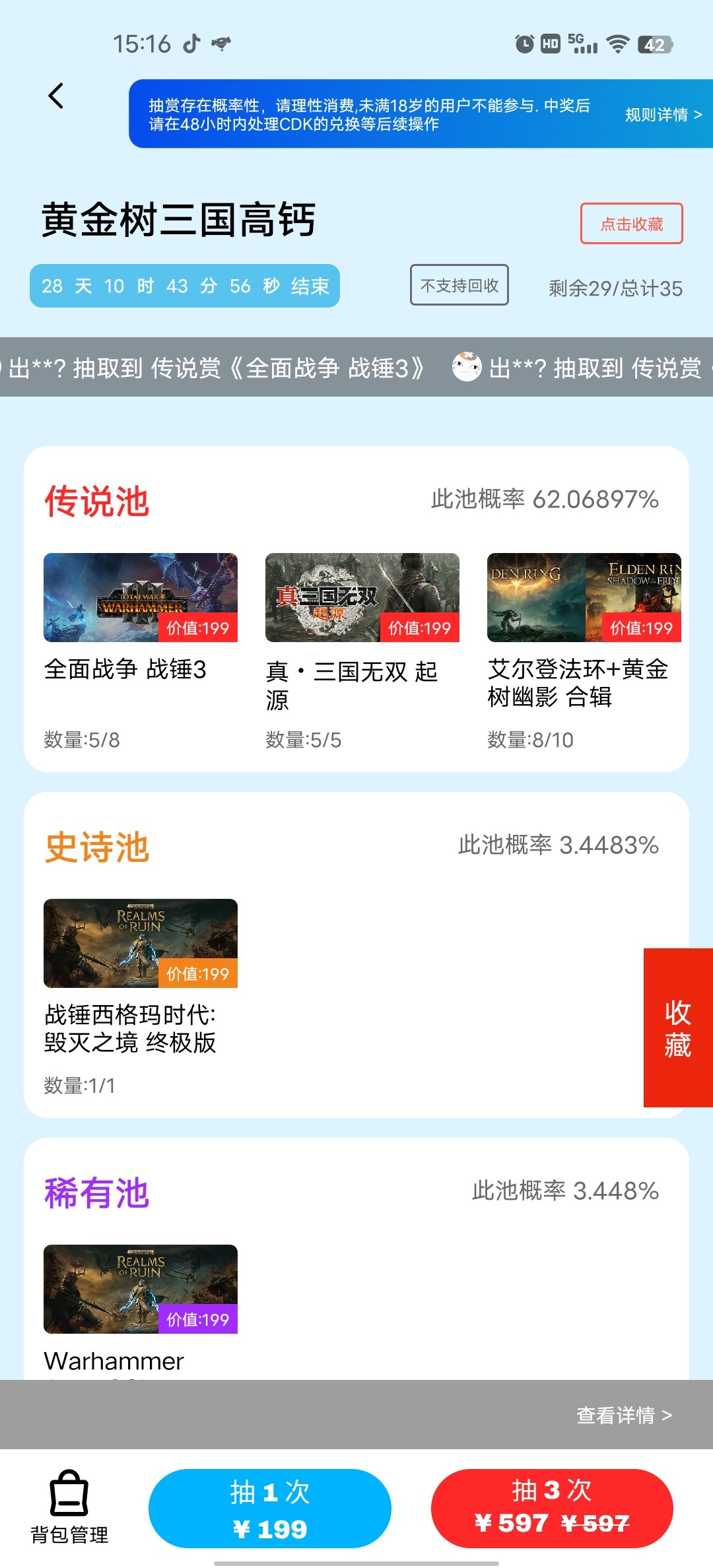Go back using the top-left arrow
The height and width of the screenshot is (1568, 713).
coord(56,96)
